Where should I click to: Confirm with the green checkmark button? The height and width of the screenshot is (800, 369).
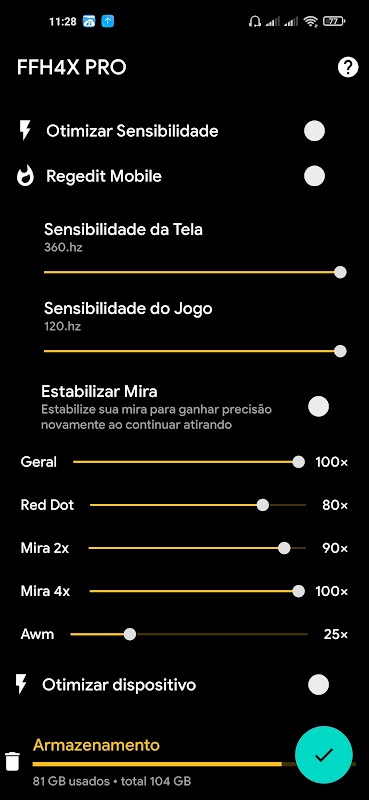pyautogui.click(x=324, y=755)
